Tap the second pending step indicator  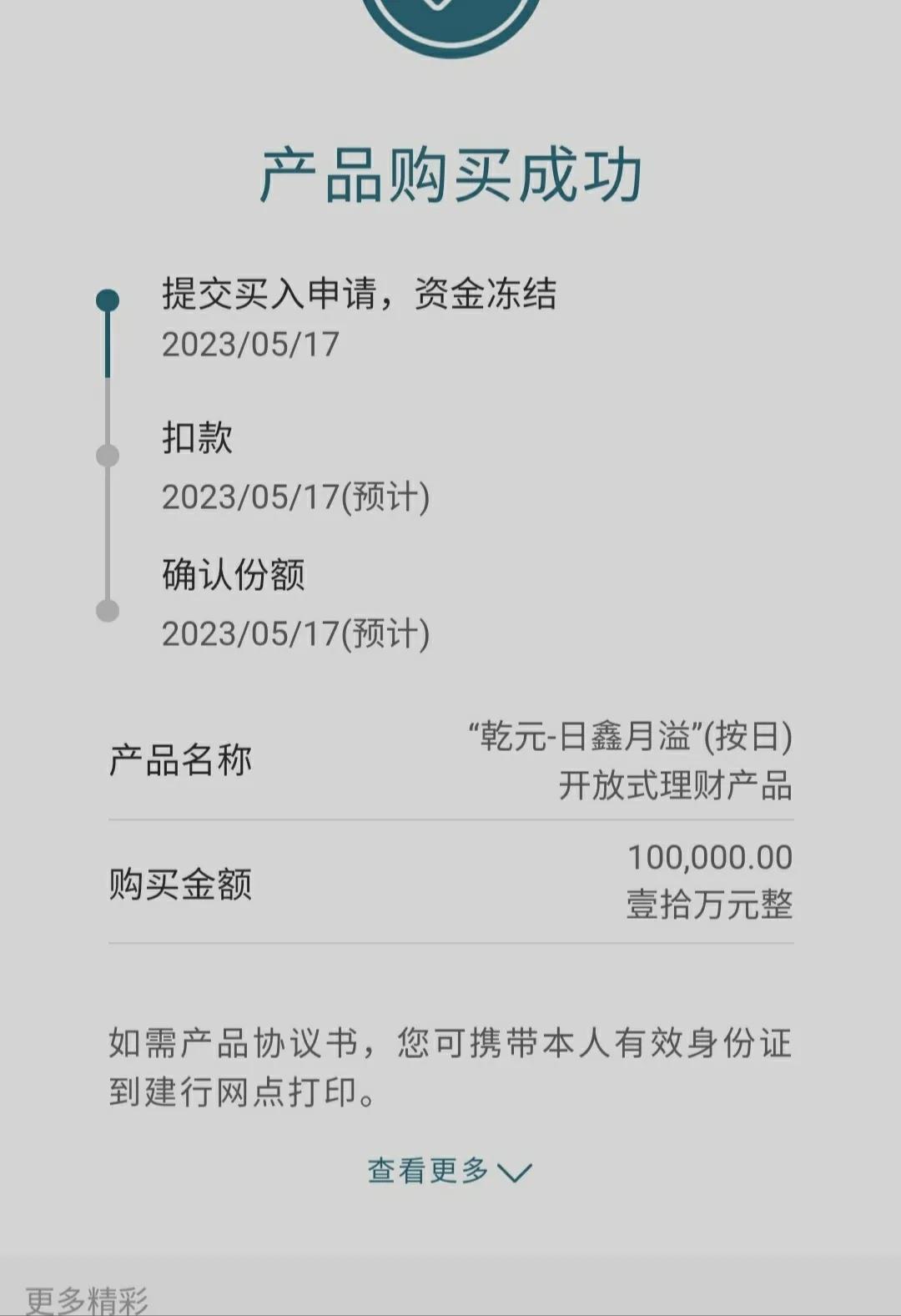[x=106, y=456]
